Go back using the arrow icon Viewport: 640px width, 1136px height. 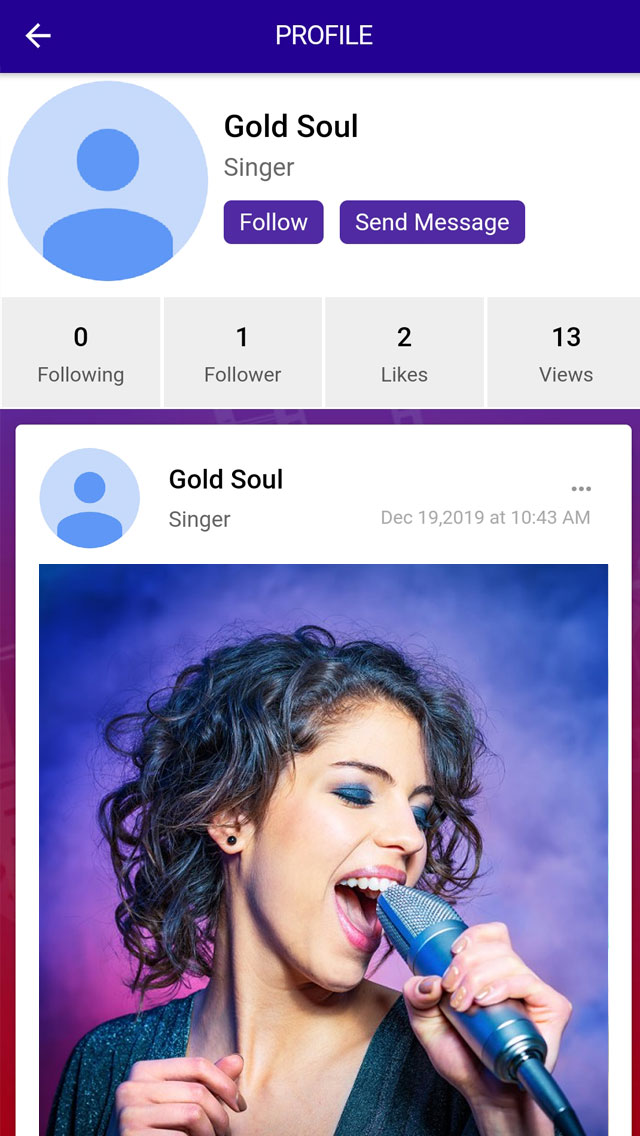click(x=38, y=36)
